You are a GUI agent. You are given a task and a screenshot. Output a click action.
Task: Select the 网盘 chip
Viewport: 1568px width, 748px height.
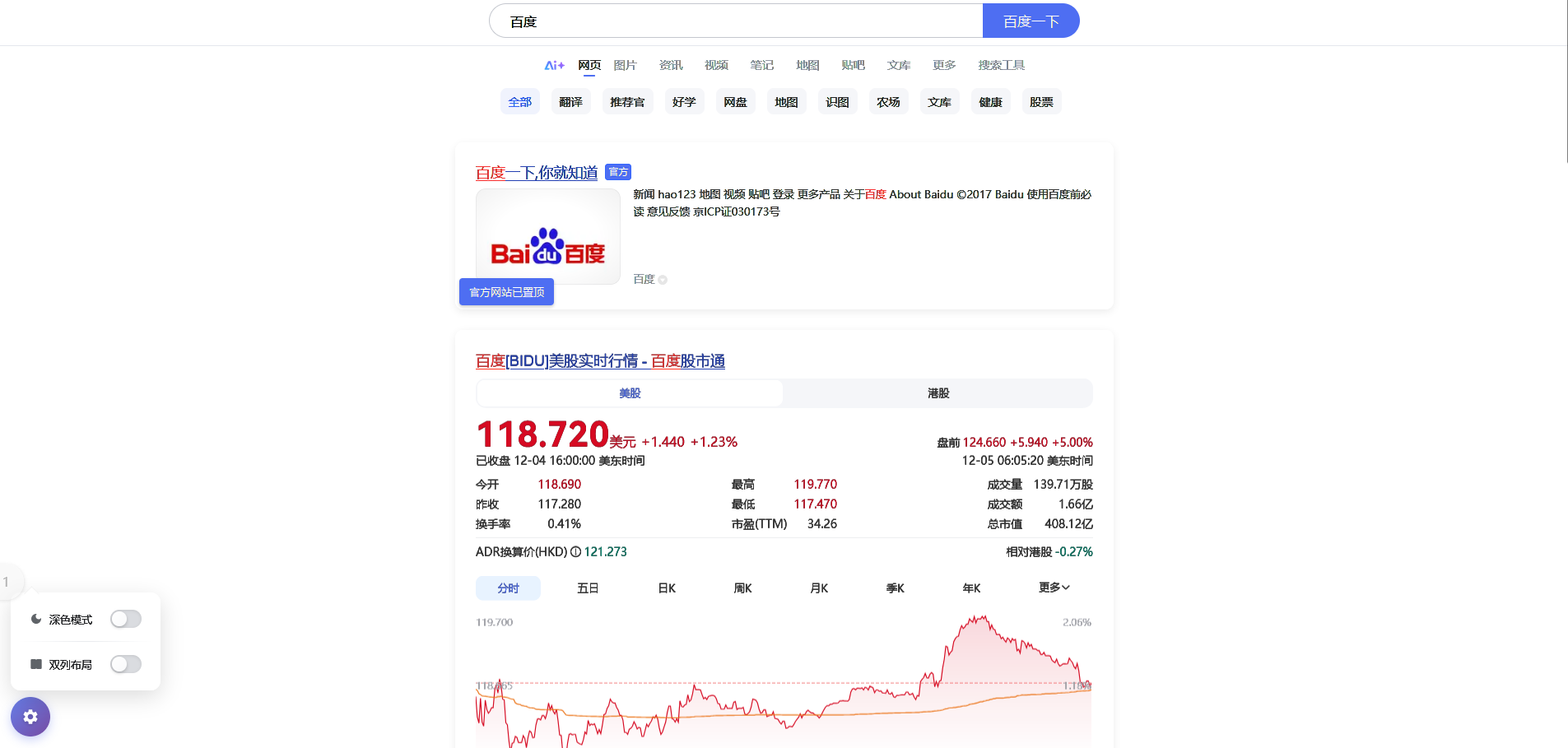pyautogui.click(x=735, y=102)
